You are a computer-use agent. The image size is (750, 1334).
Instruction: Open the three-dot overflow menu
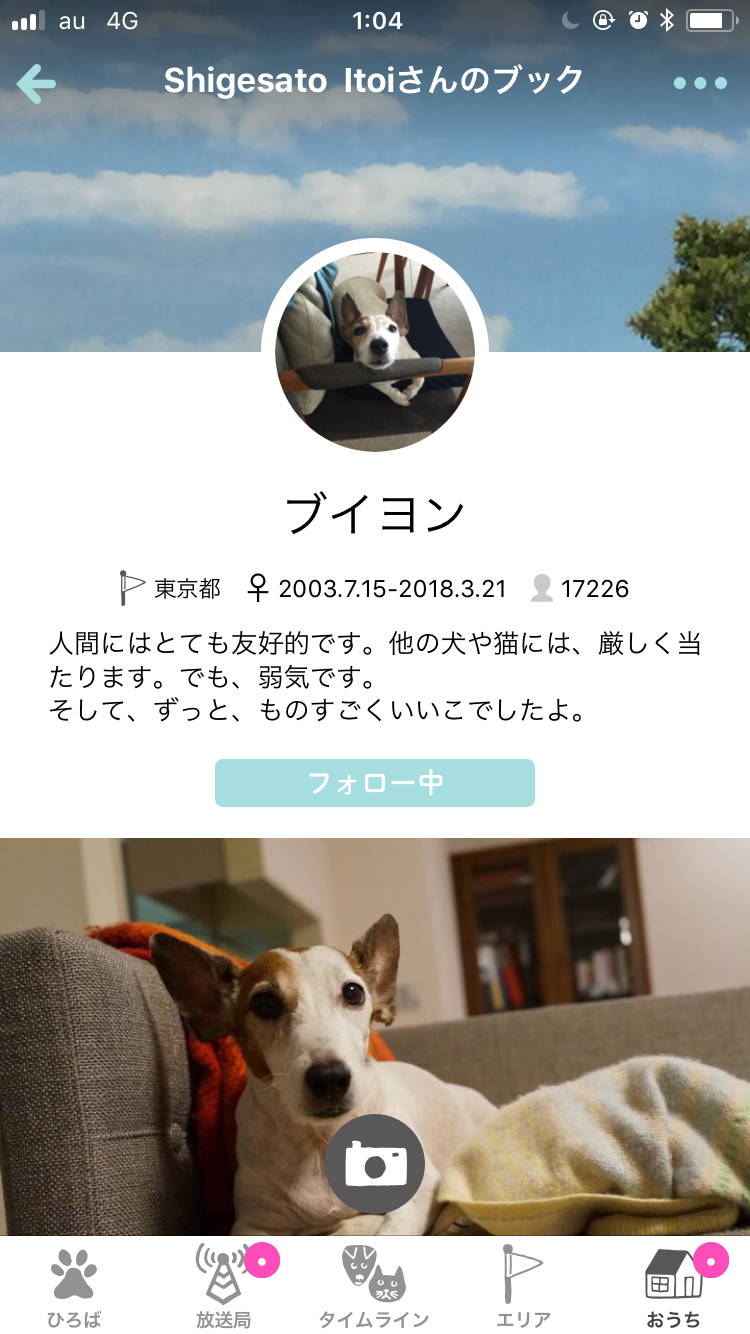click(x=700, y=83)
